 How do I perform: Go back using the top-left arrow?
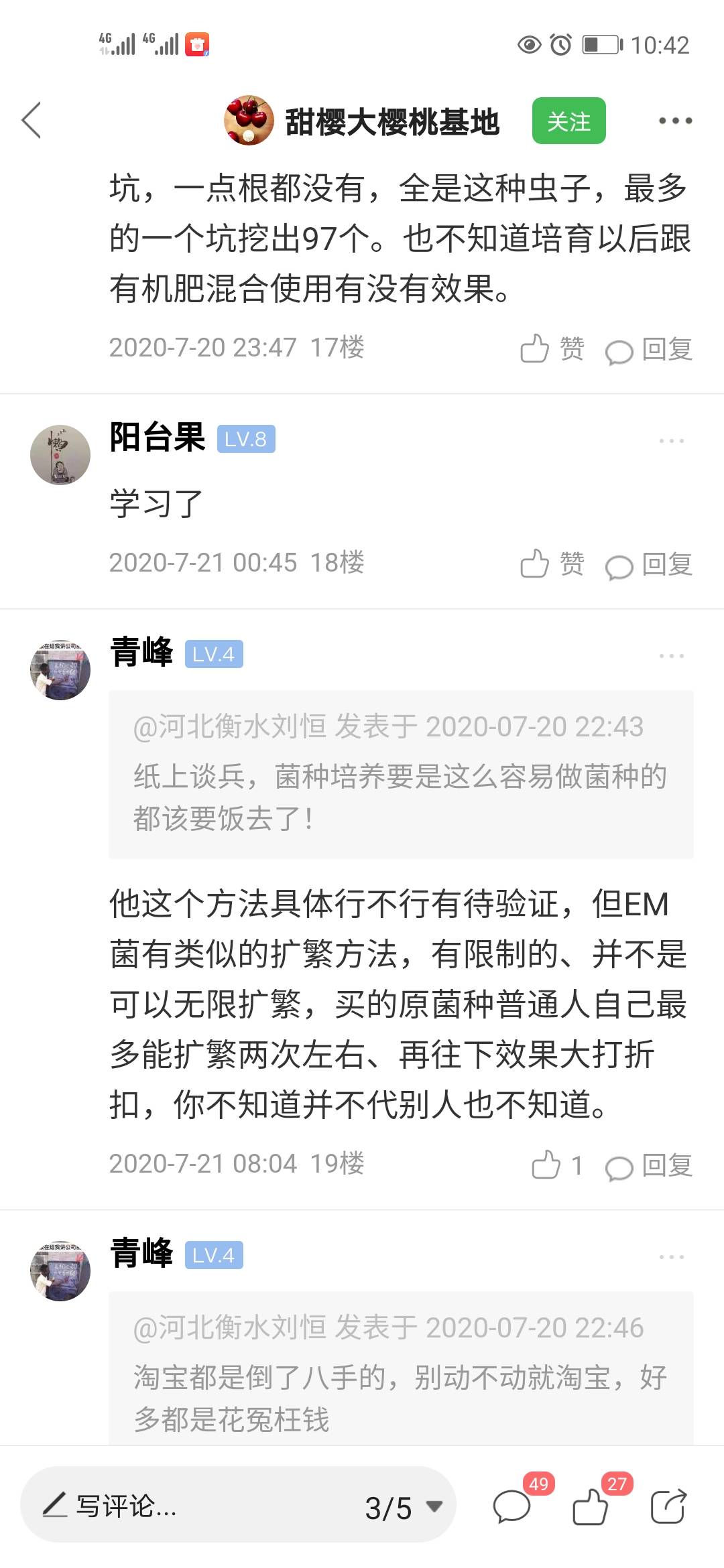point(32,121)
